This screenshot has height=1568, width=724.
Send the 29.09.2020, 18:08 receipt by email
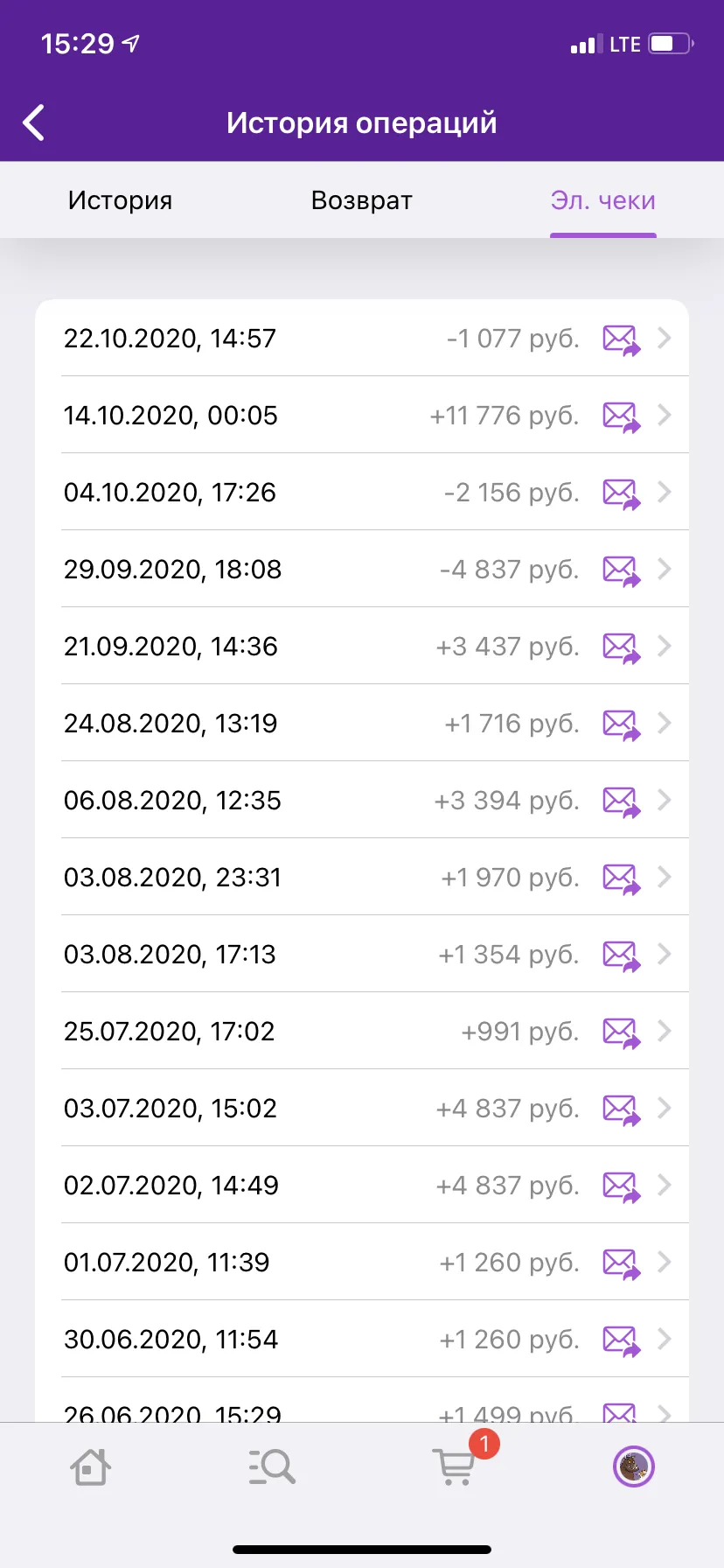coord(622,570)
